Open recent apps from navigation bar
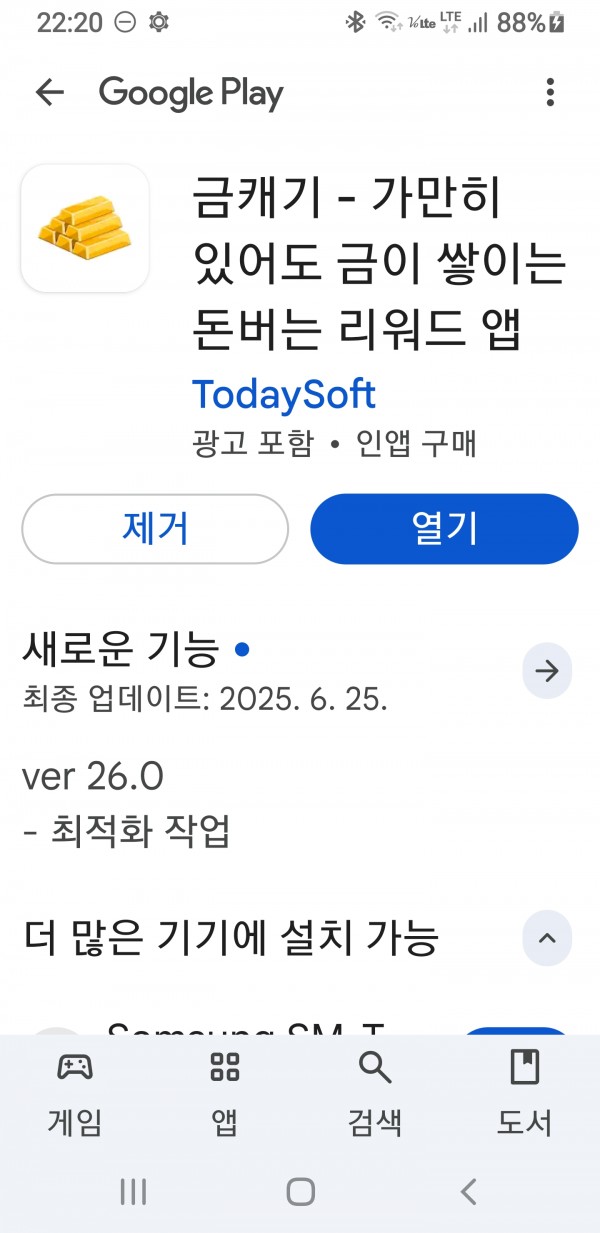The height and width of the screenshot is (1233, 600). pos(133,1191)
